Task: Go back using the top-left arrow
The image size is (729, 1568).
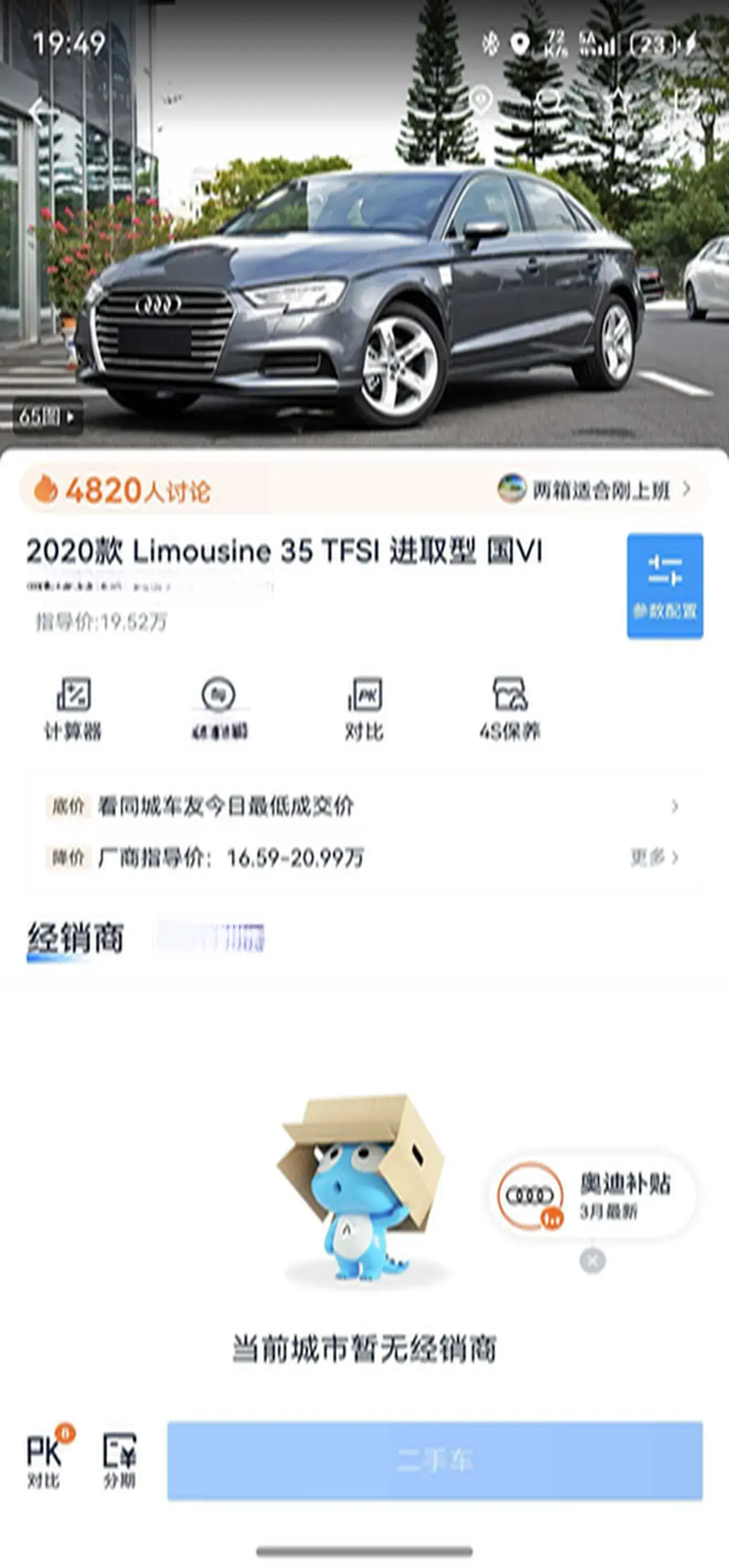Action: (x=42, y=112)
